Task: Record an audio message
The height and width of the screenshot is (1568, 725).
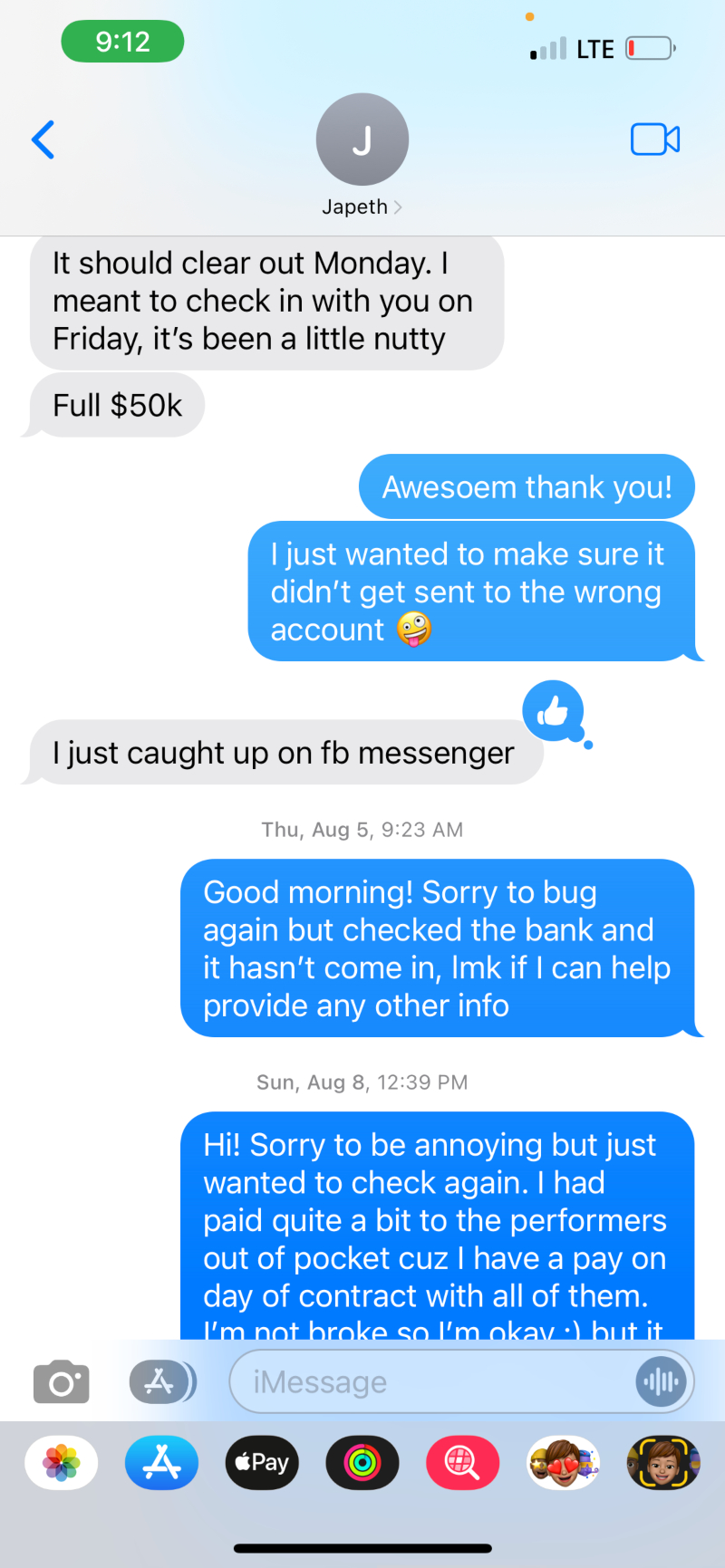Action: pos(662,1381)
